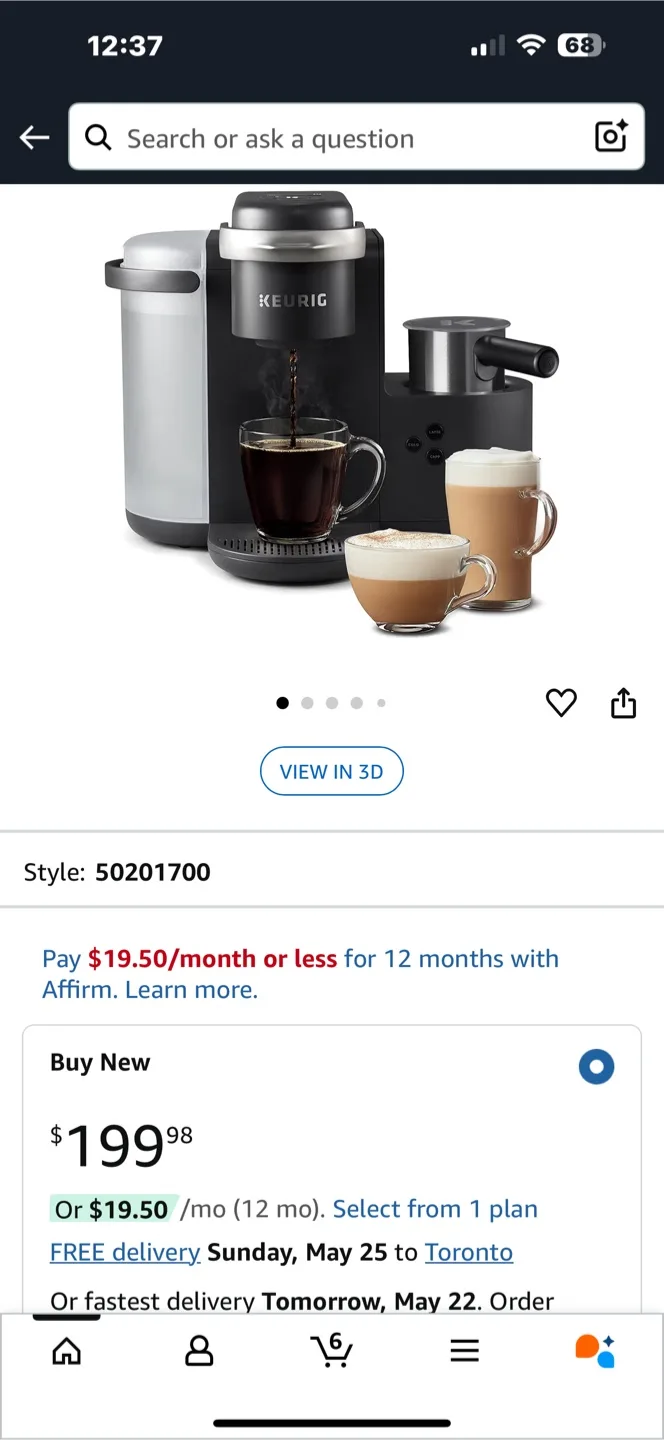The width and height of the screenshot is (664, 1440).
Task: Go back using the arrow
Action: tap(35, 138)
